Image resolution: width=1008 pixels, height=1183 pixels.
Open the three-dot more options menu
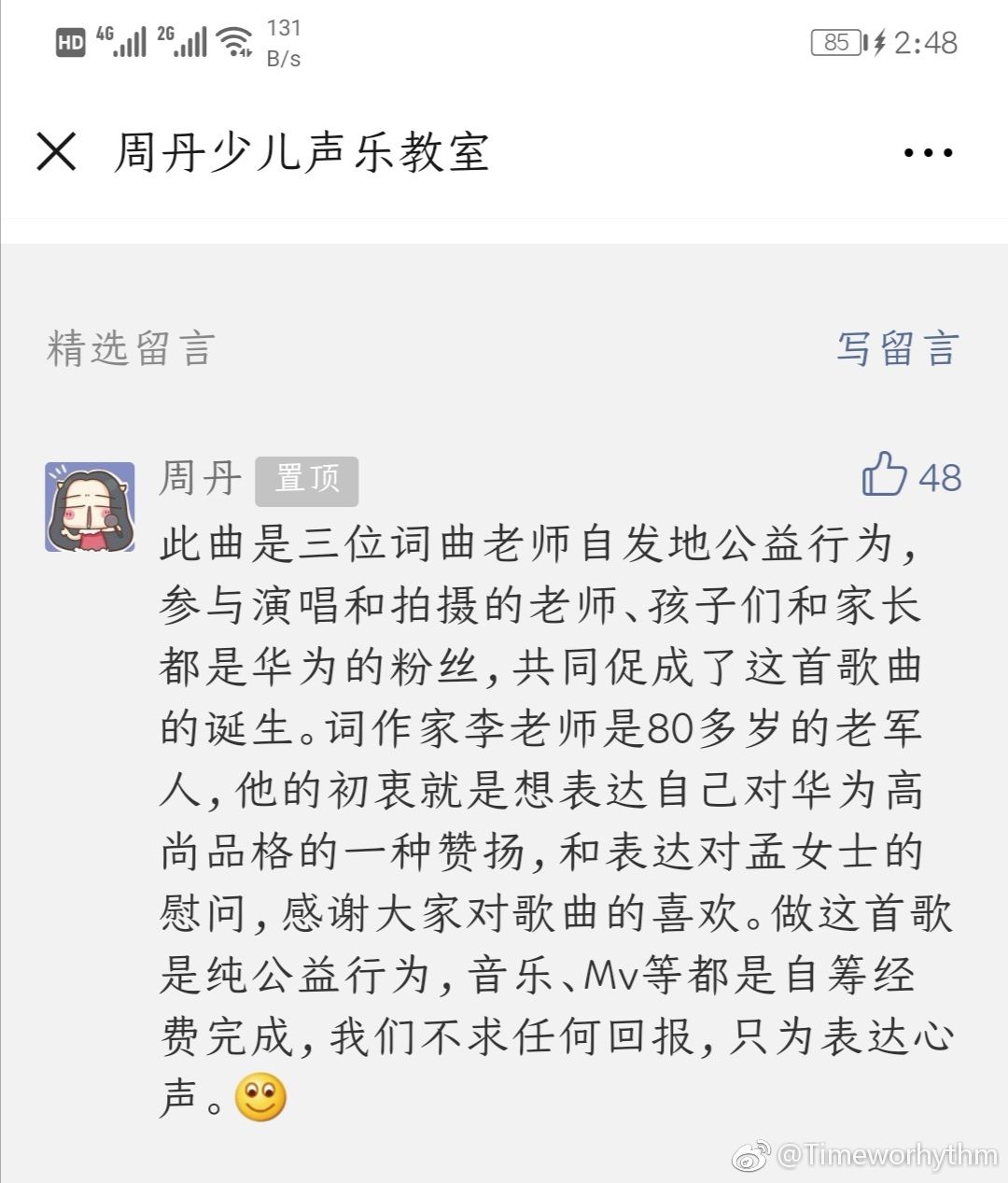pyautogui.click(x=928, y=152)
